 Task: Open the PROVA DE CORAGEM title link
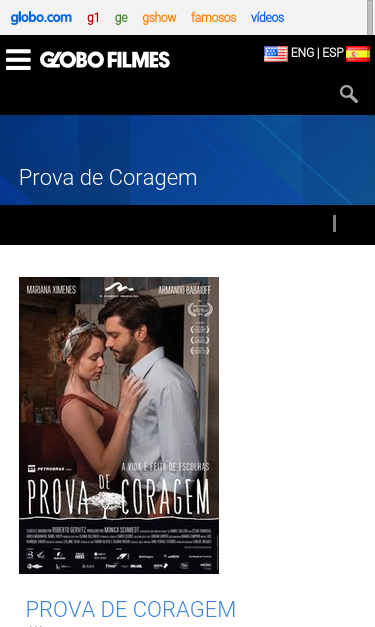[x=131, y=609]
